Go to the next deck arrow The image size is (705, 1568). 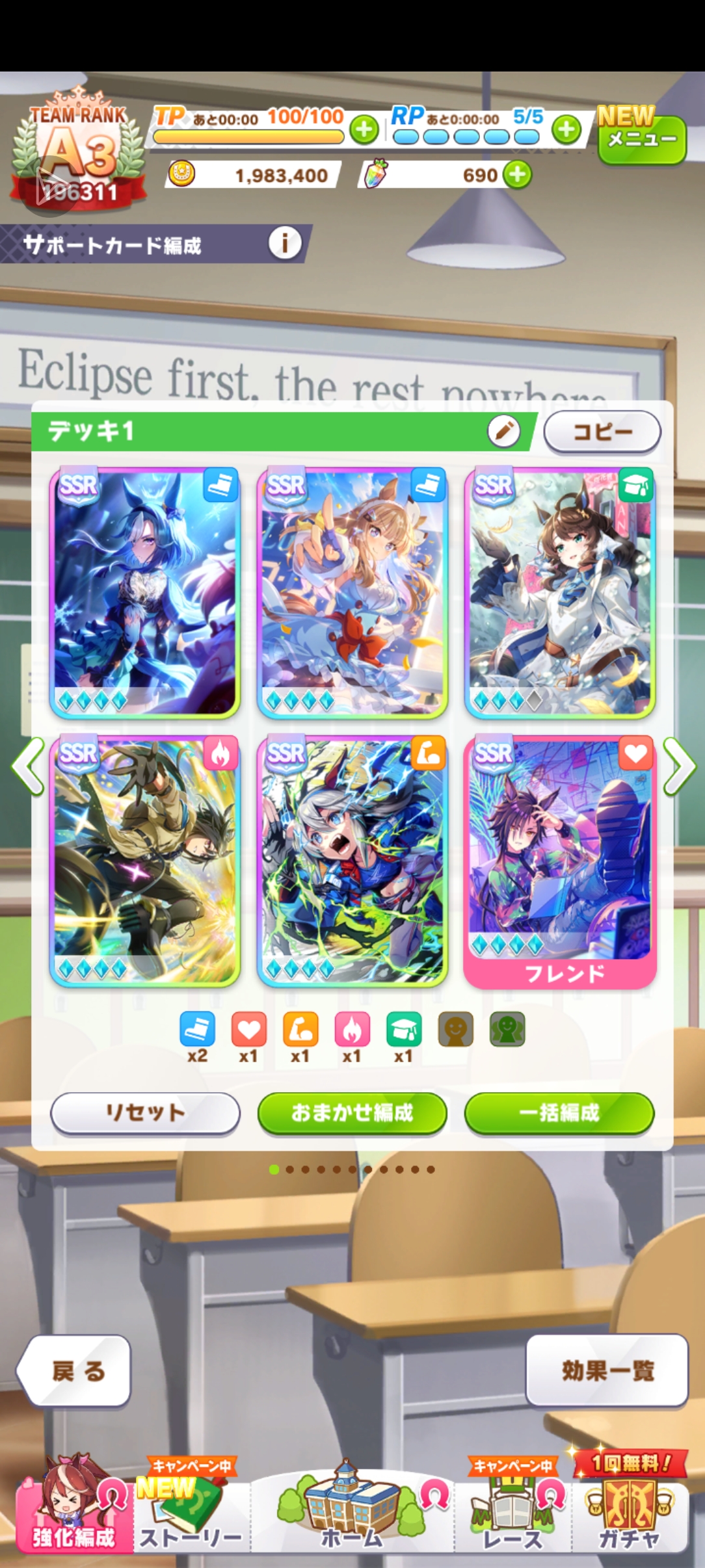(x=679, y=767)
